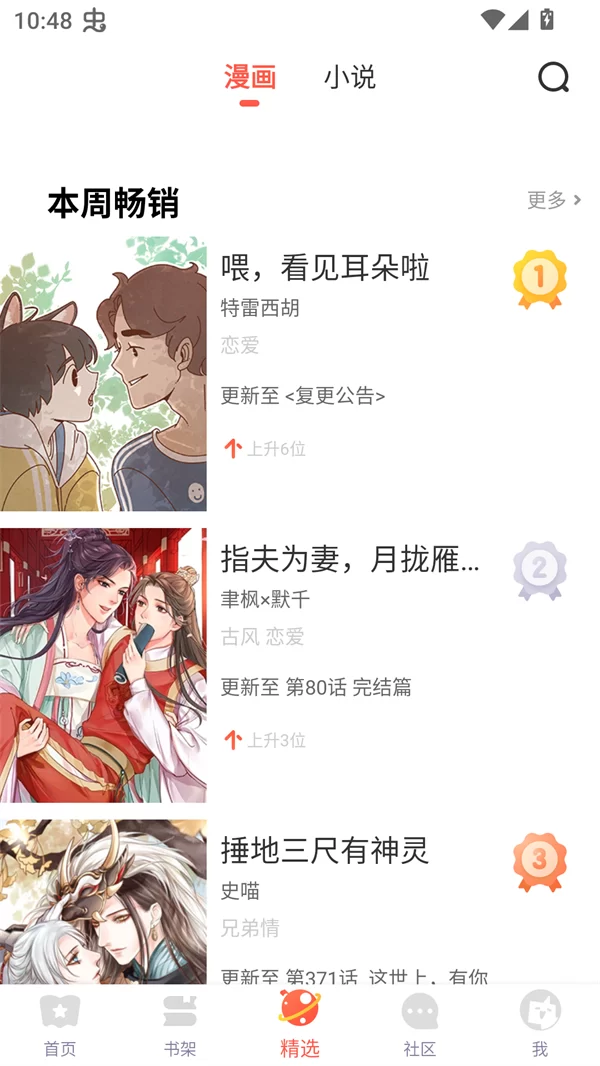Go to the 首页 tab
Viewport: 600px width, 1066px height.
[60, 1025]
